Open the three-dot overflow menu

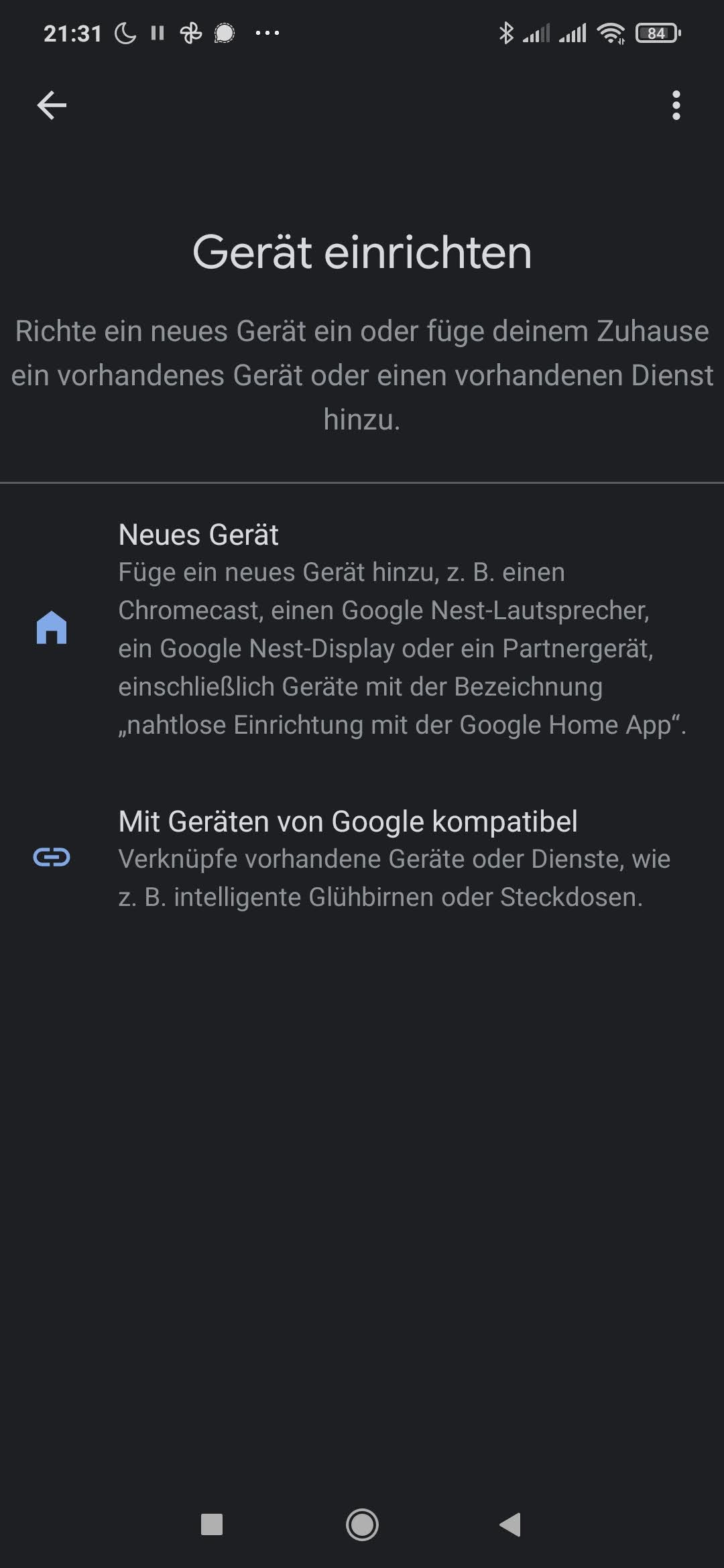coord(676,105)
